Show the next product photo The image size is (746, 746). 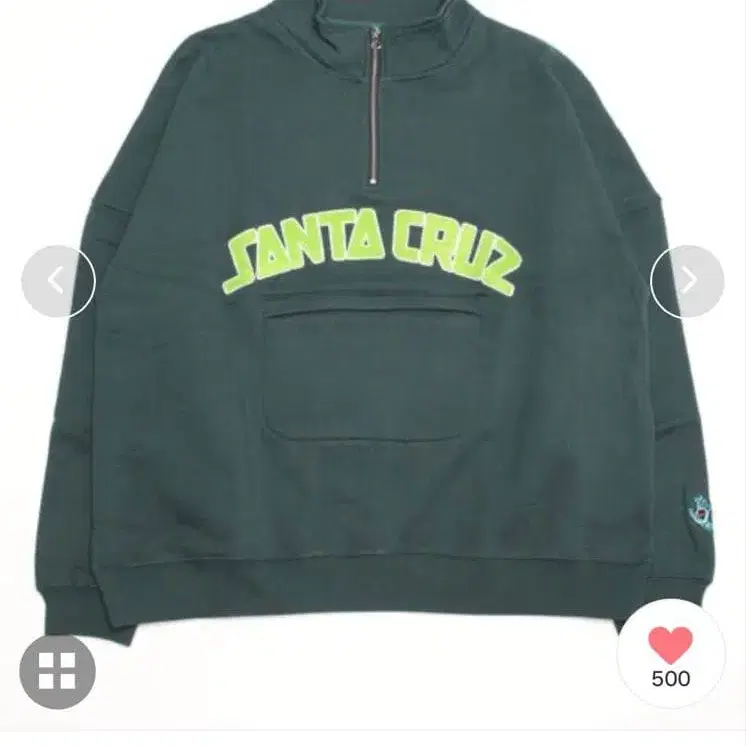tap(687, 281)
